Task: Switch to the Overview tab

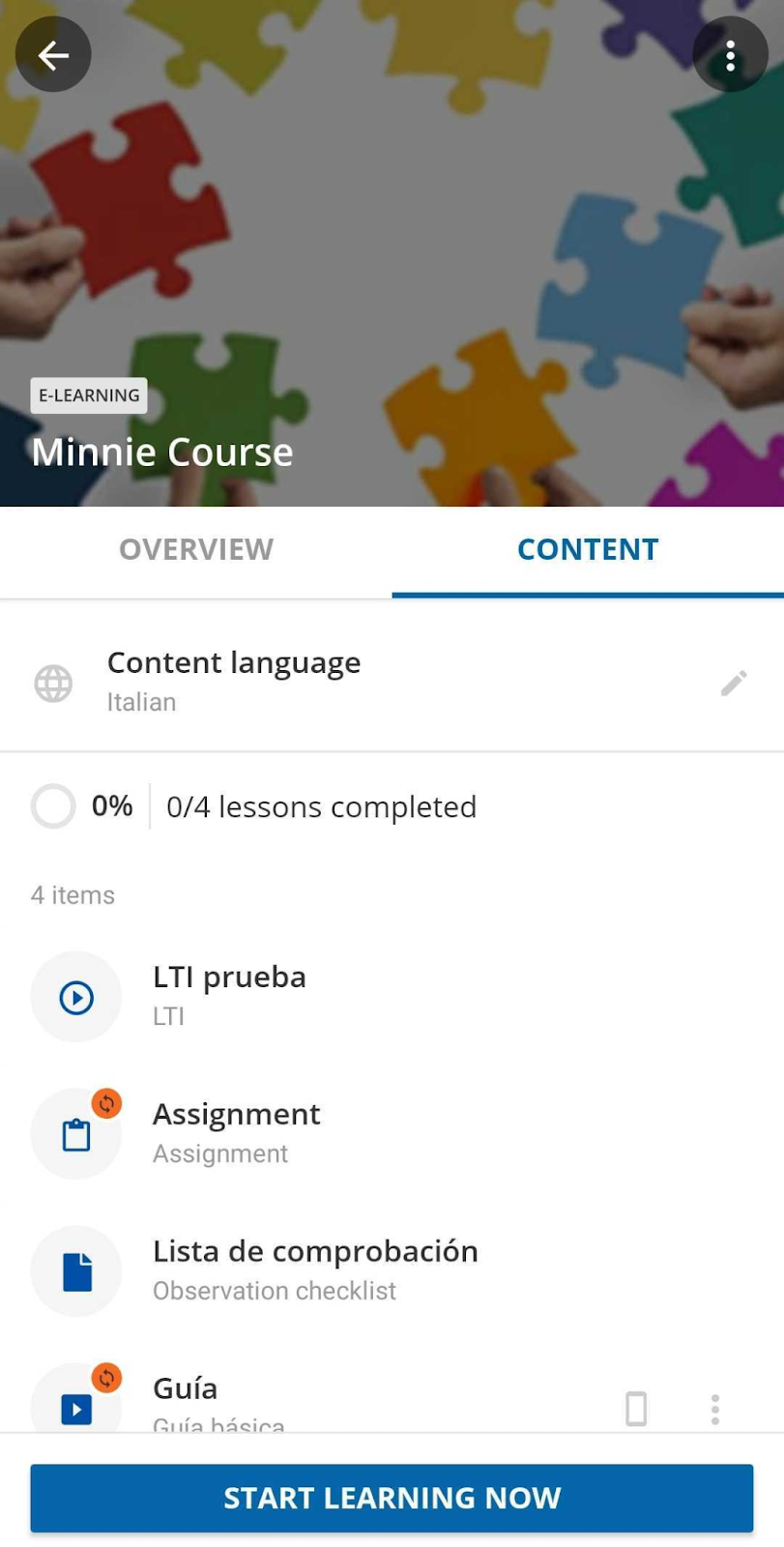Action: [196, 549]
